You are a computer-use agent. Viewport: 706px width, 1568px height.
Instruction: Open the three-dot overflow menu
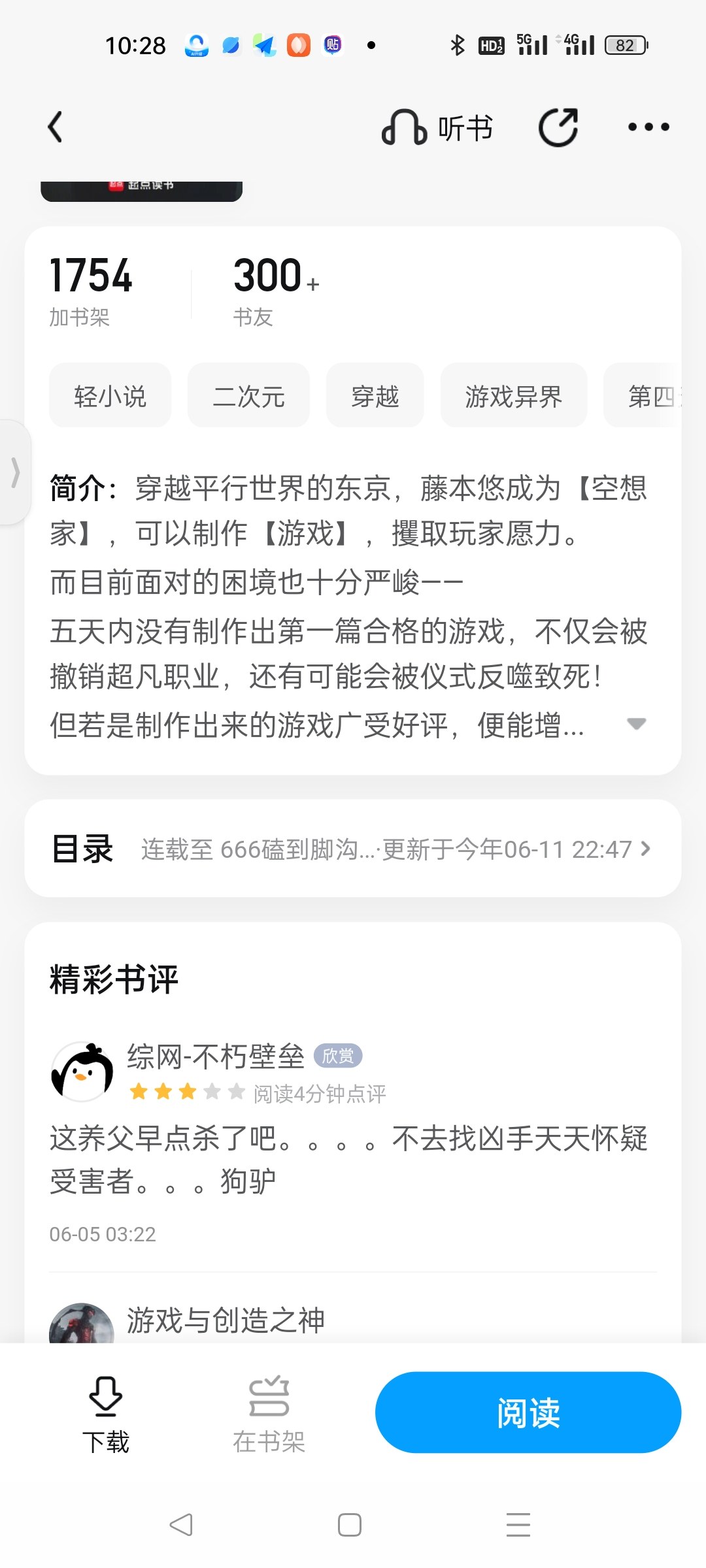tap(648, 127)
